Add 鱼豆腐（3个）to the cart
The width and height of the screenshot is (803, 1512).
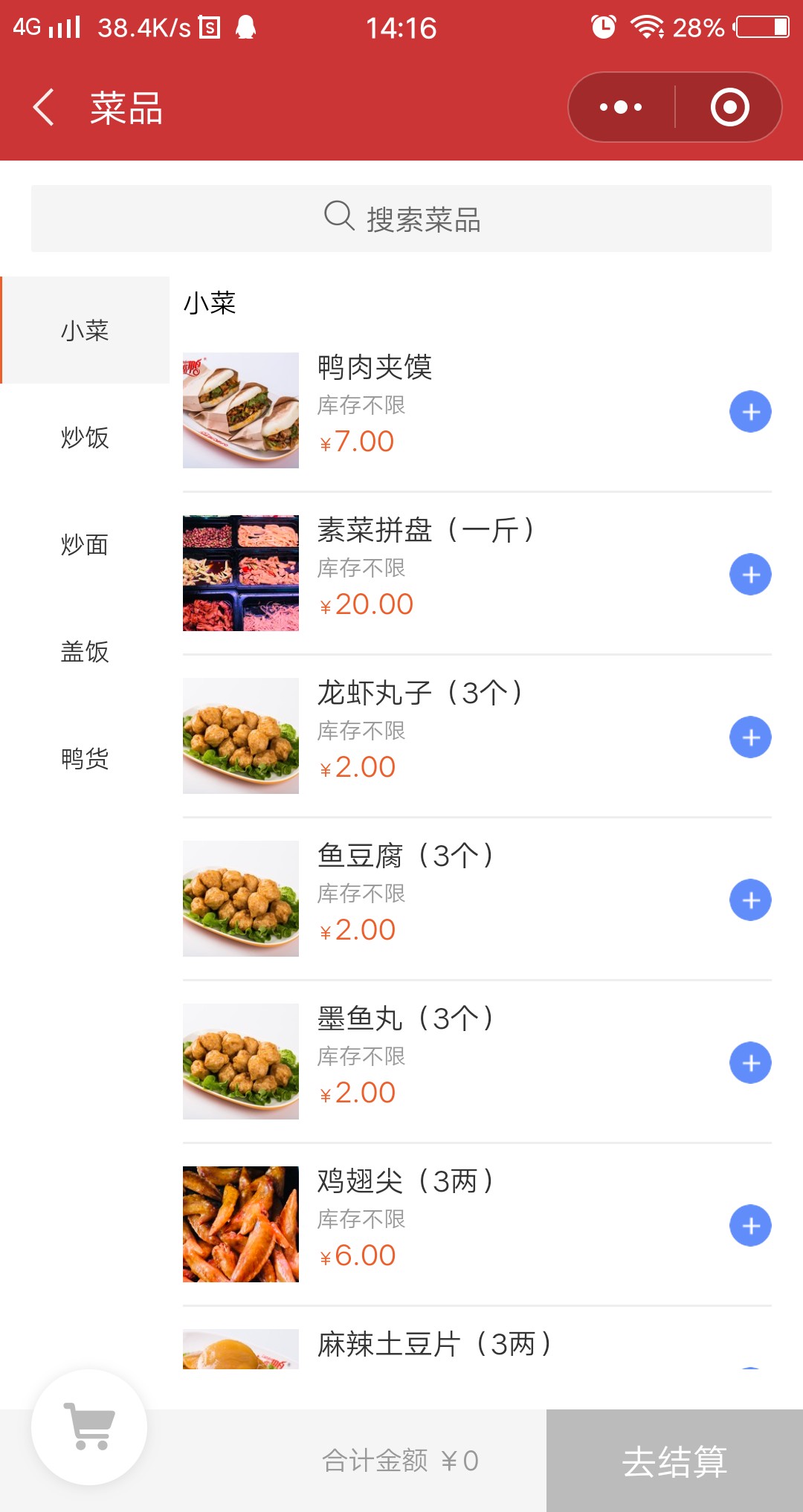click(x=750, y=900)
